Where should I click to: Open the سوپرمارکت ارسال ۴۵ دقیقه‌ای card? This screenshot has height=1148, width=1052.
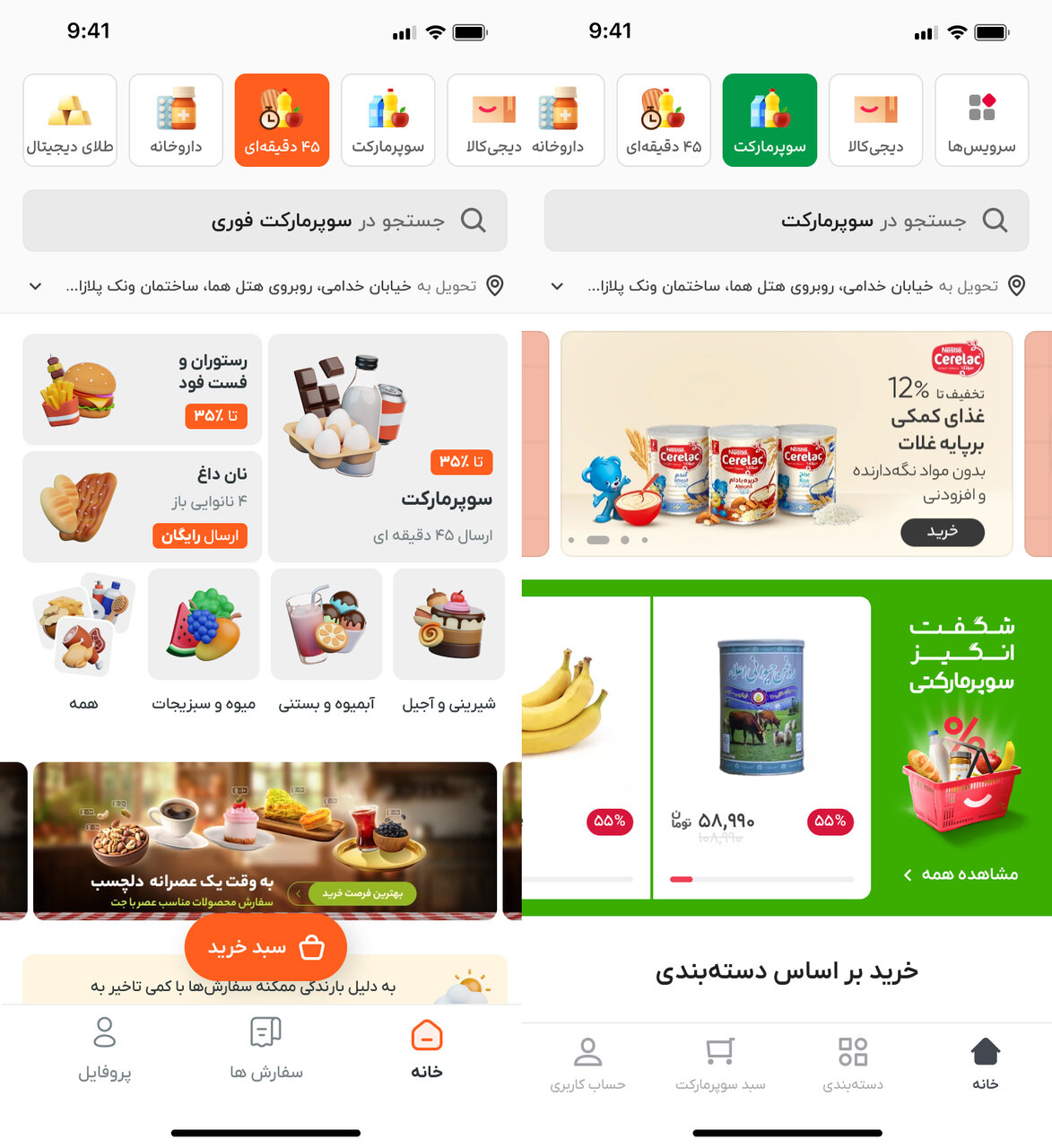387,448
